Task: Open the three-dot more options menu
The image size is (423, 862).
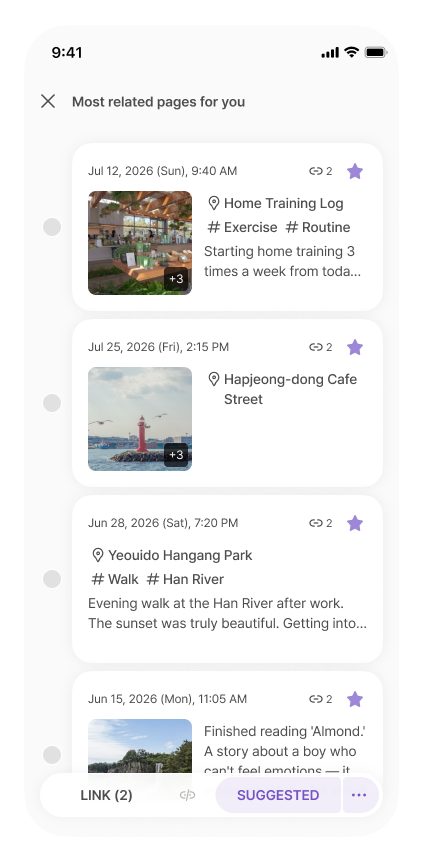Action: tap(359, 795)
